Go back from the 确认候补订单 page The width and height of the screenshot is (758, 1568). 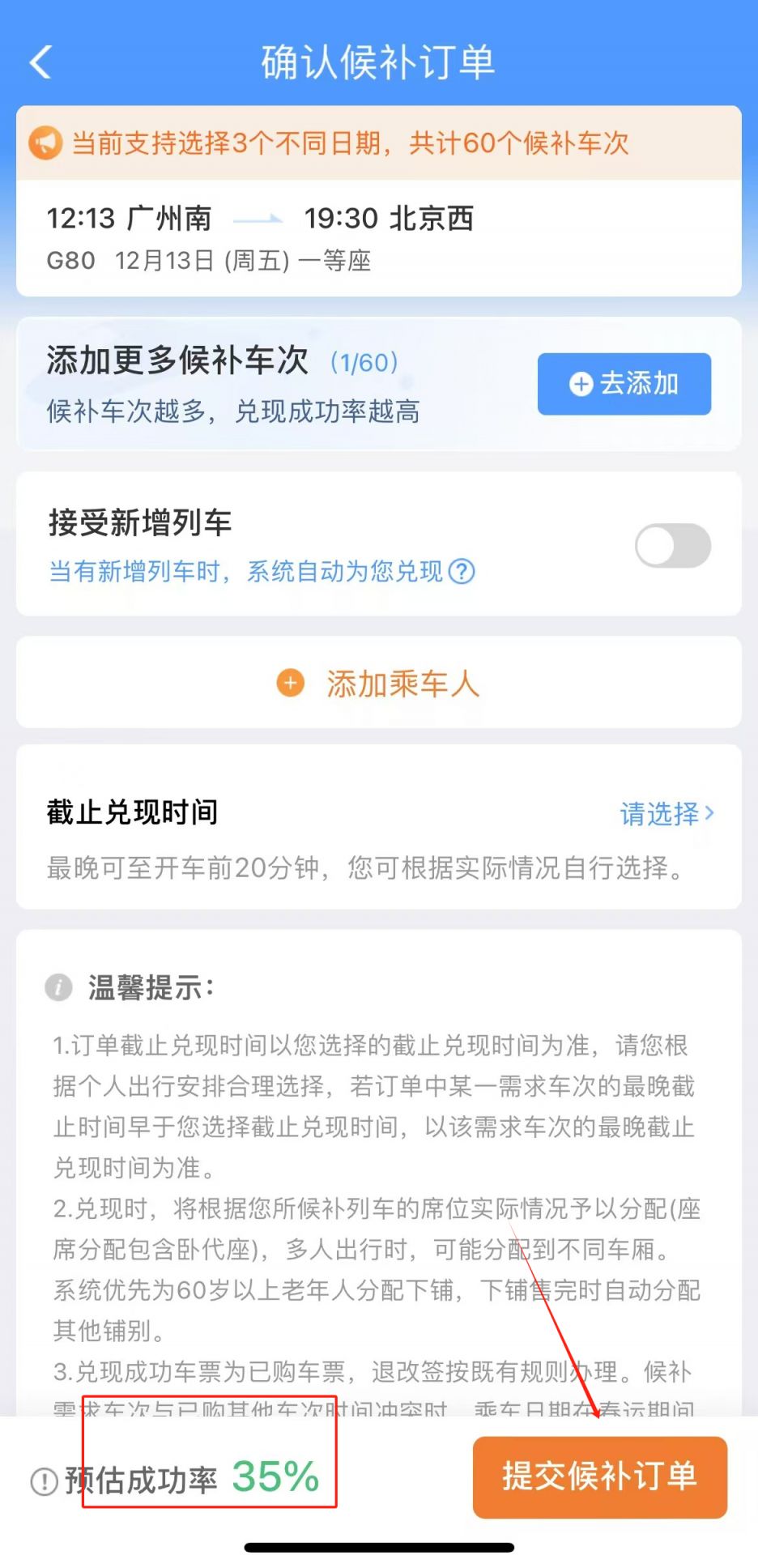(x=40, y=62)
